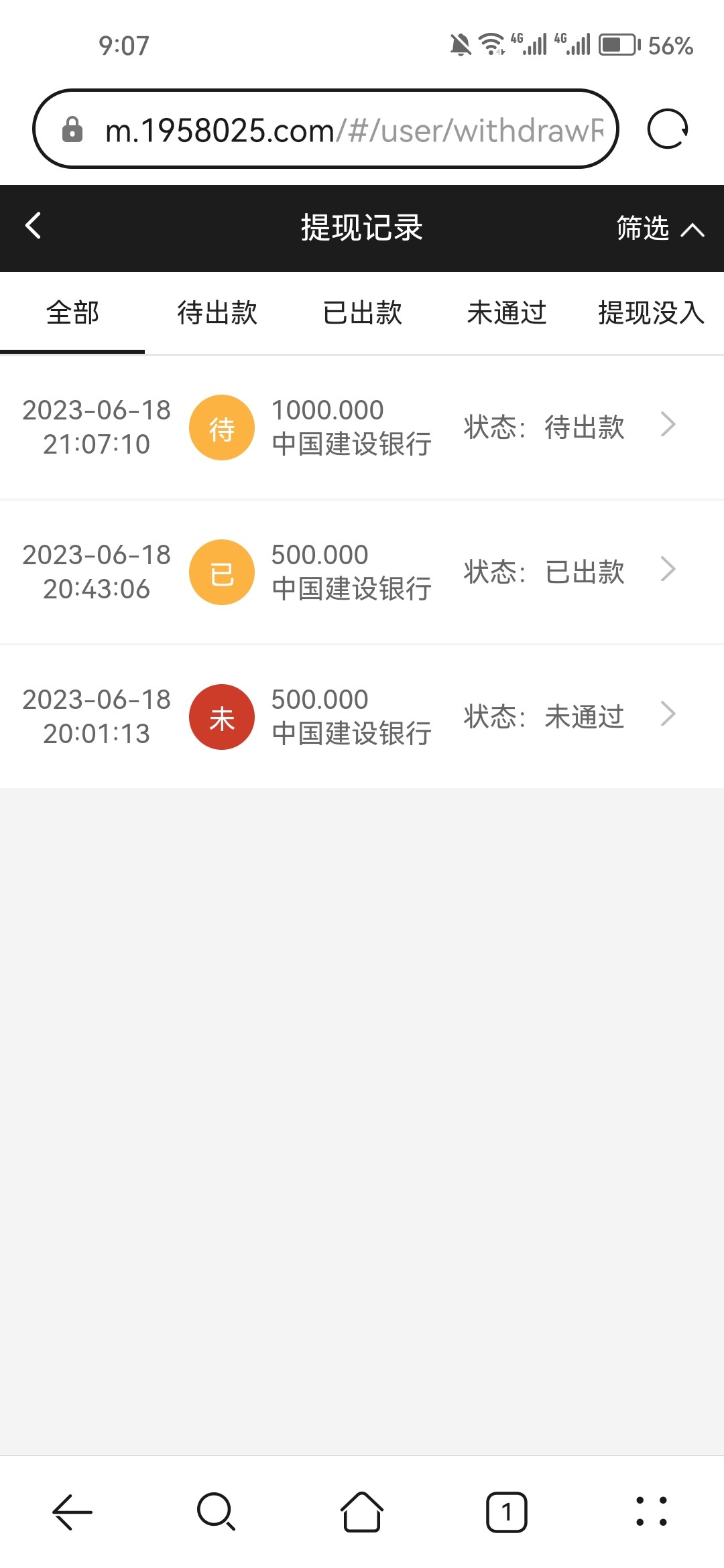
Task: Switch to the 全部 tab
Action: click(x=72, y=313)
